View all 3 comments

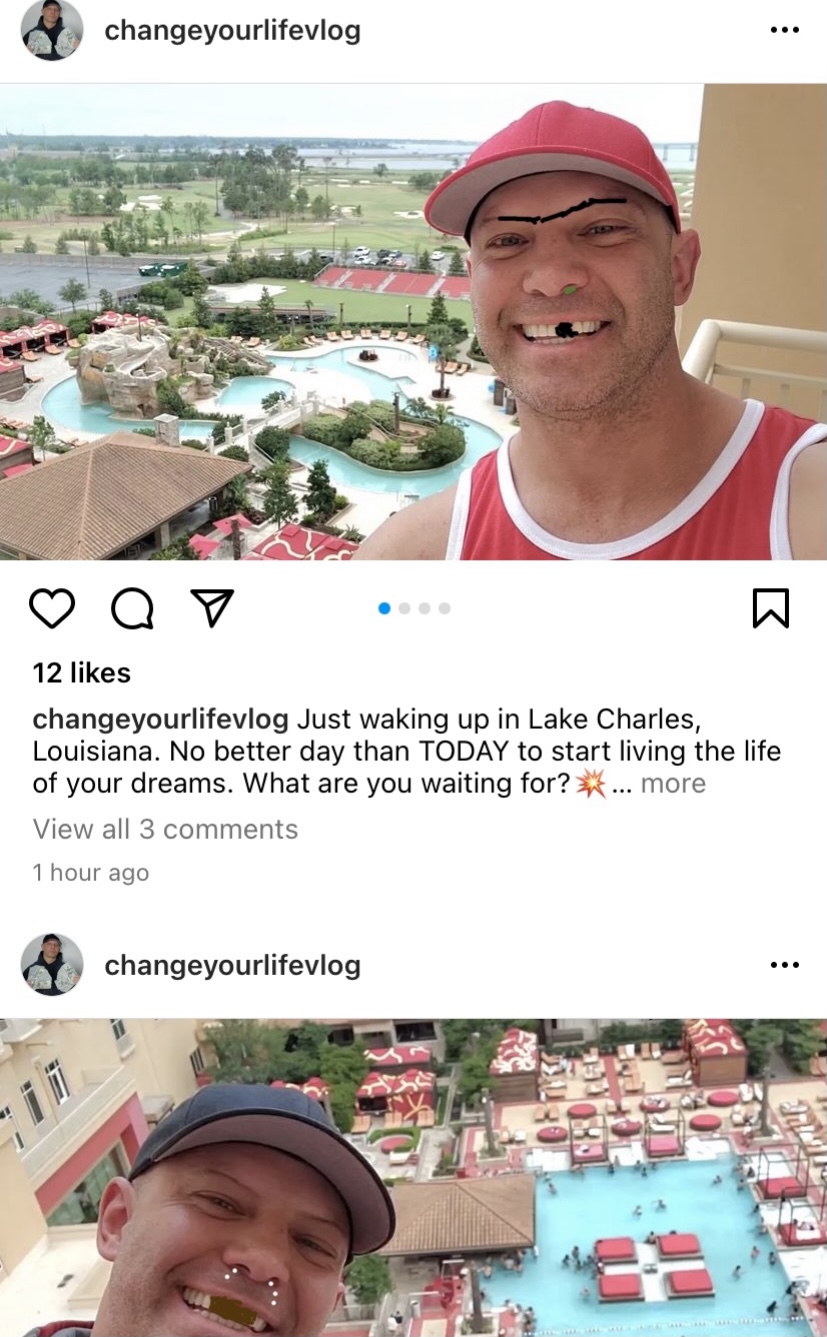pyautogui.click(x=165, y=829)
